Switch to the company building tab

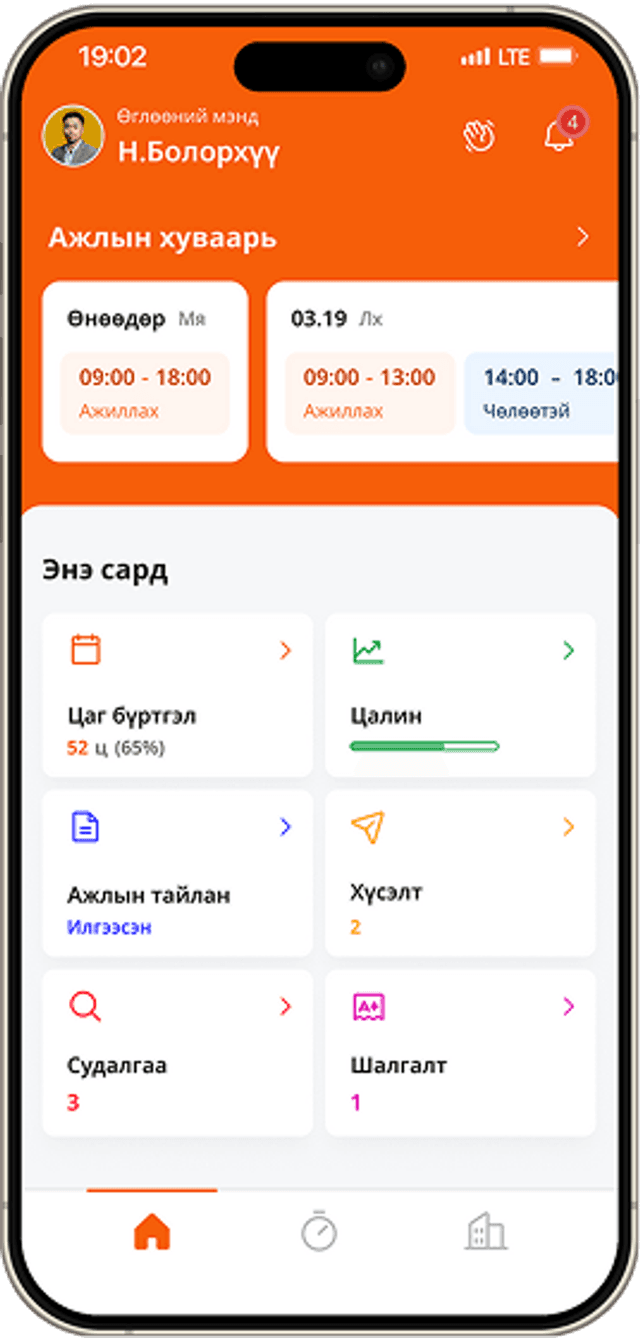point(486,1231)
